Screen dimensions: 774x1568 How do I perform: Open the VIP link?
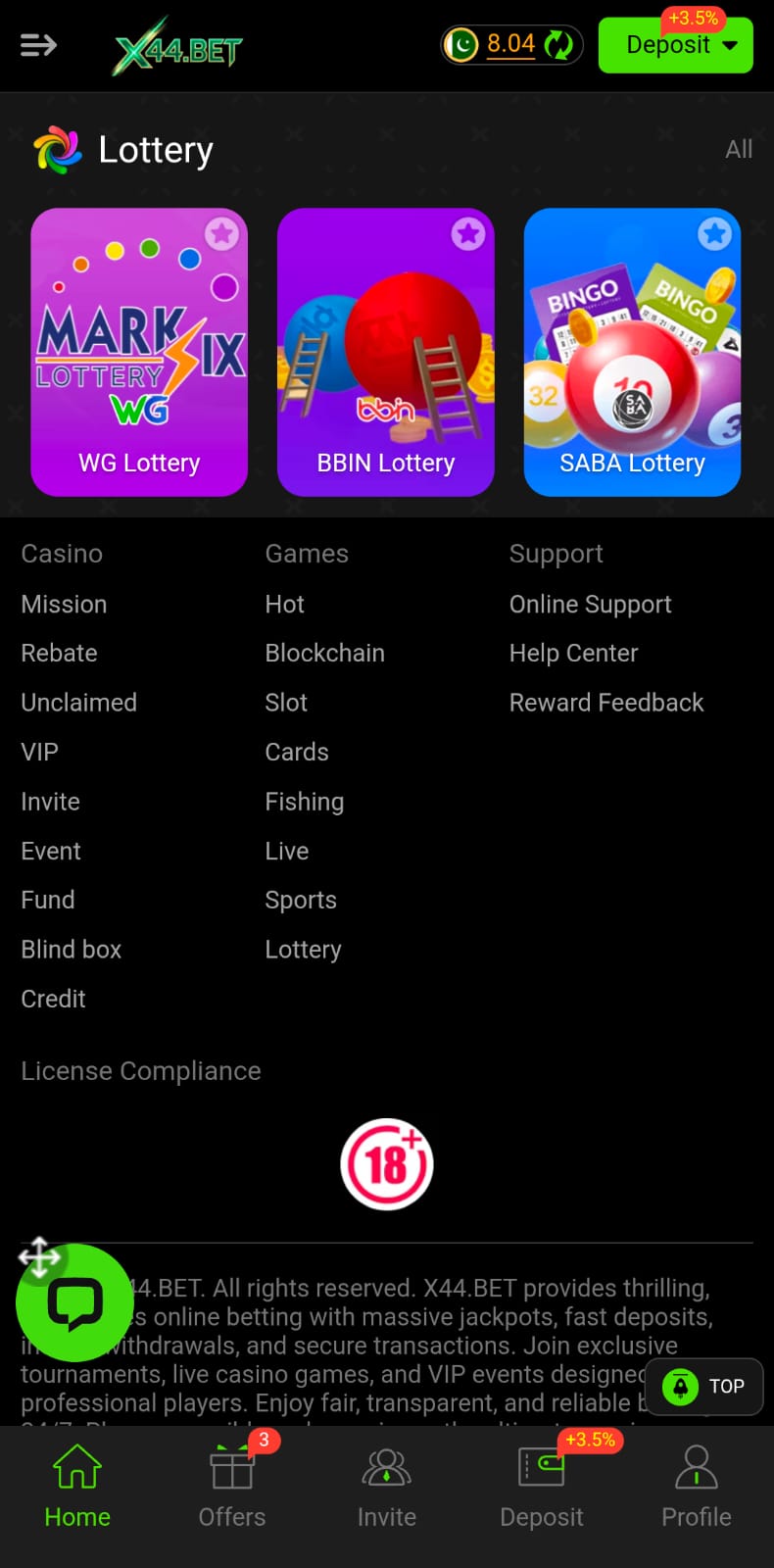pyautogui.click(x=39, y=753)
